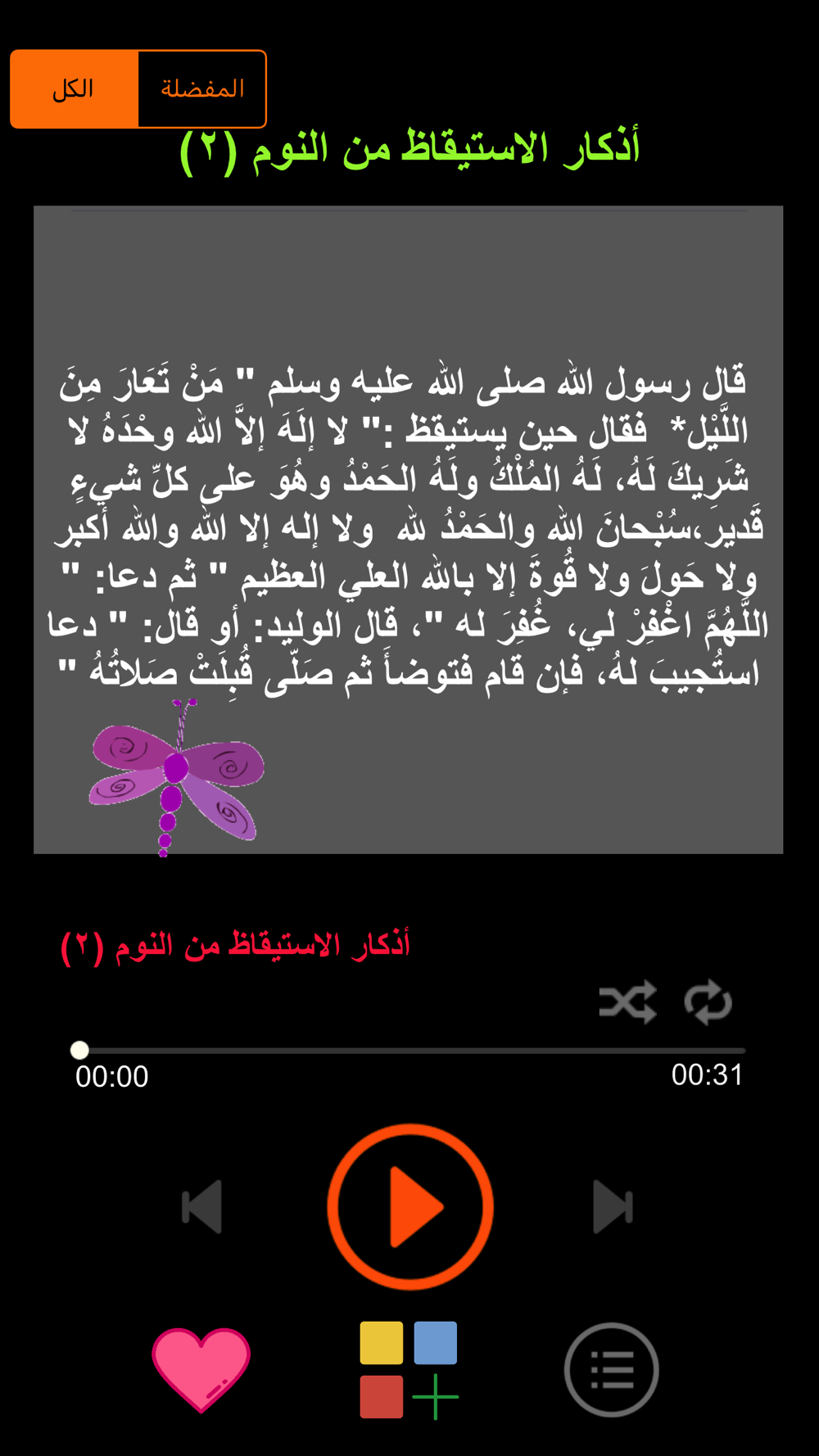Tap the audio progress slider
Screen dimensions: 819x1456
(409, 1050)
